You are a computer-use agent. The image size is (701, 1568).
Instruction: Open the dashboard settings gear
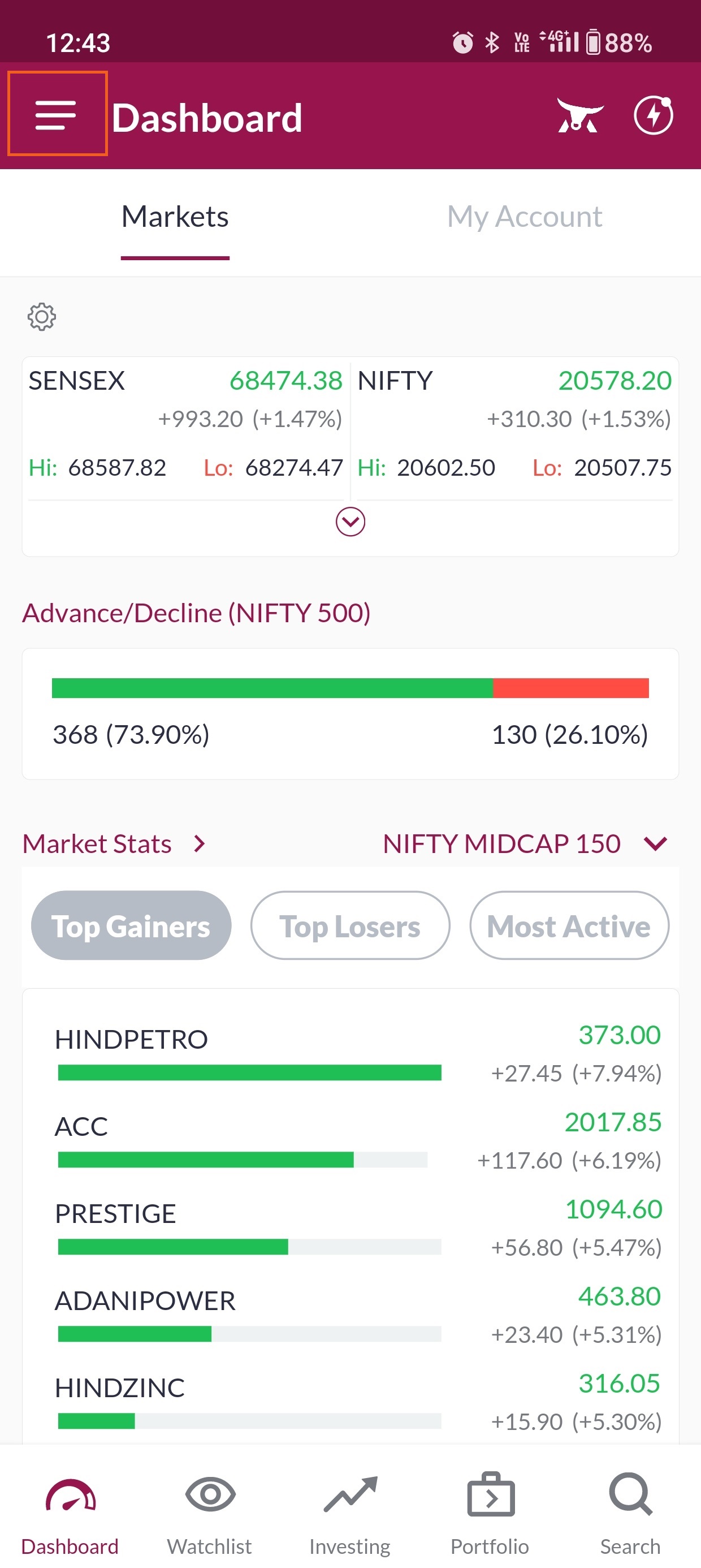pyautogui.click(x=41, y=317)
